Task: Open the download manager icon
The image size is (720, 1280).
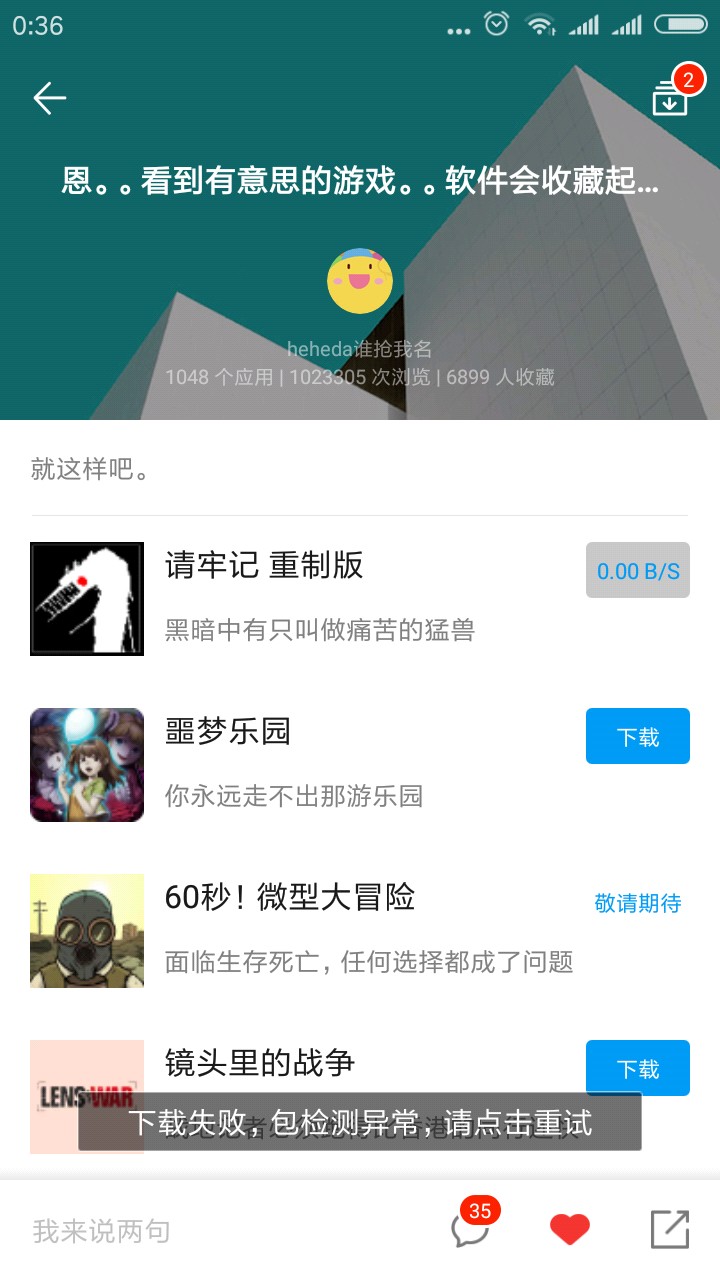Action: coord(670,98)
